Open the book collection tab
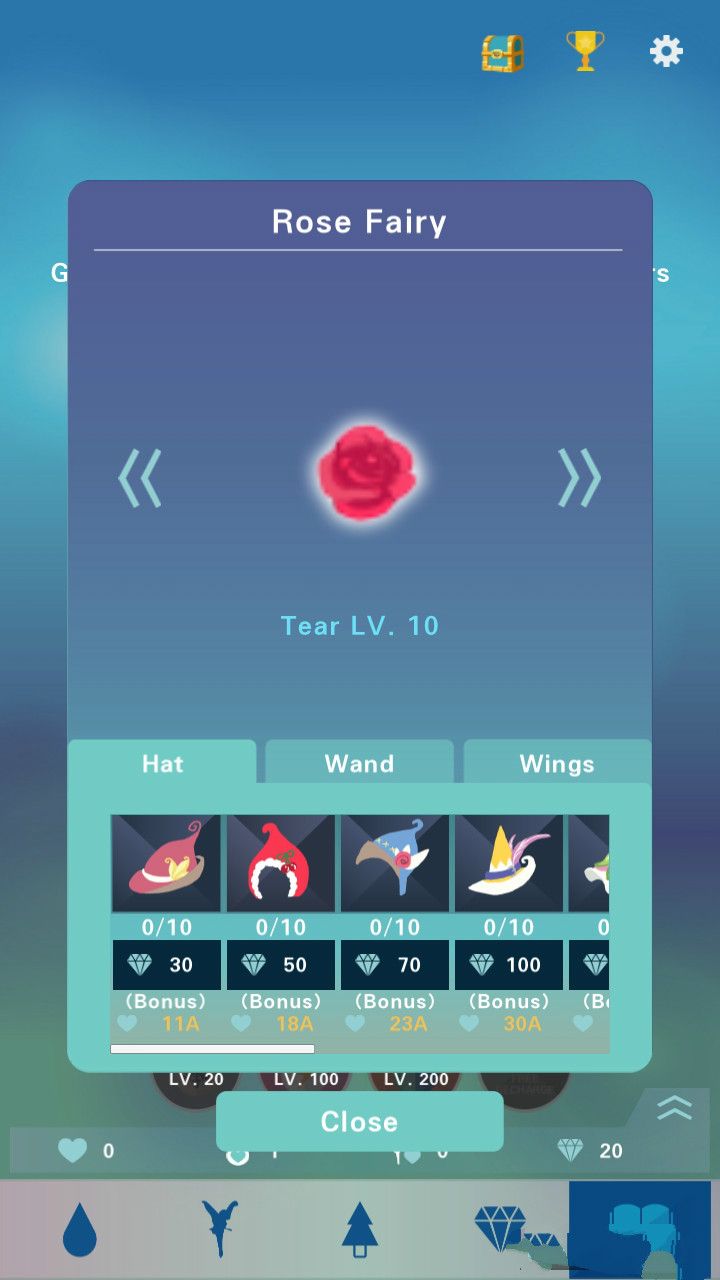This screenshot has width=720, height=1280. click(640, 1228)
